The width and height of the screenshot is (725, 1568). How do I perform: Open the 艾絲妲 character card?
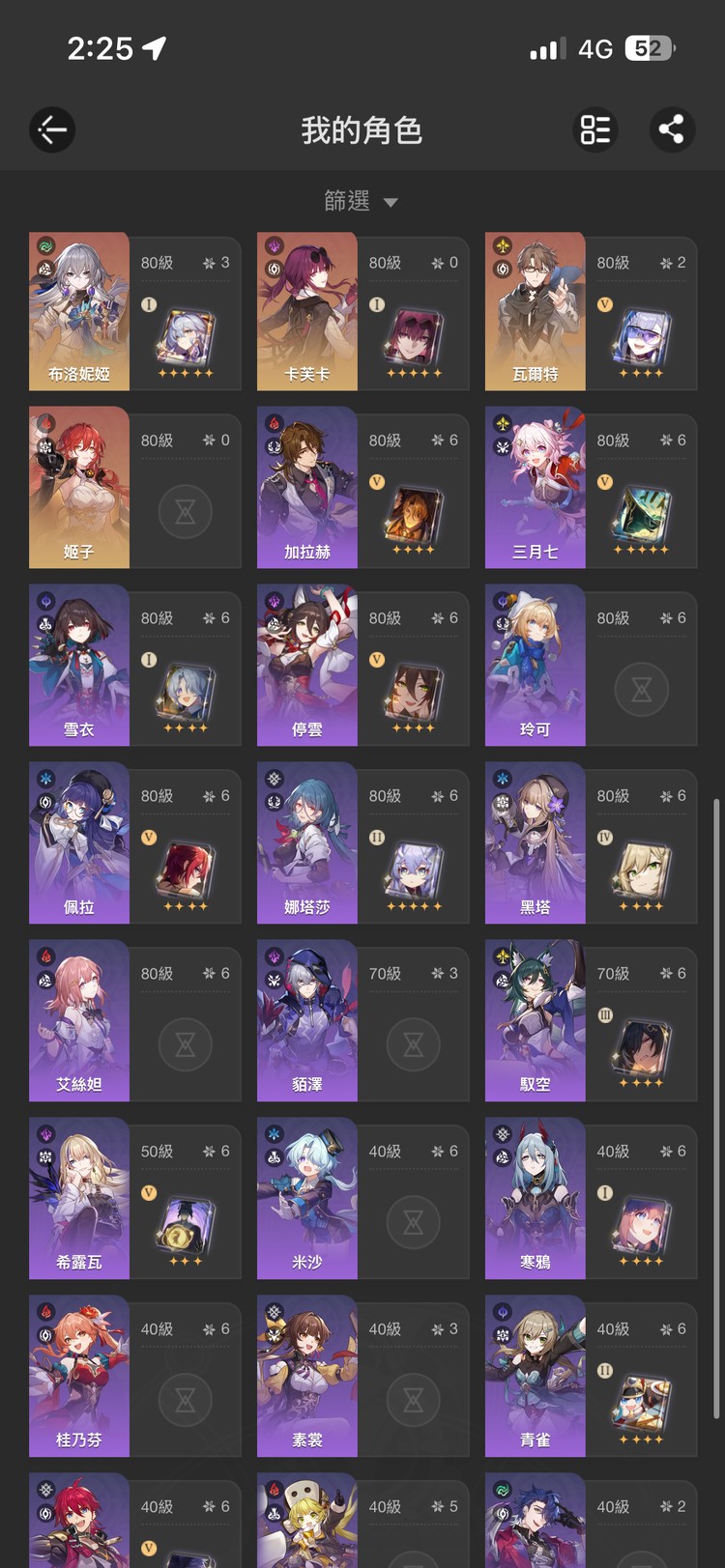tap(134, 1022)
